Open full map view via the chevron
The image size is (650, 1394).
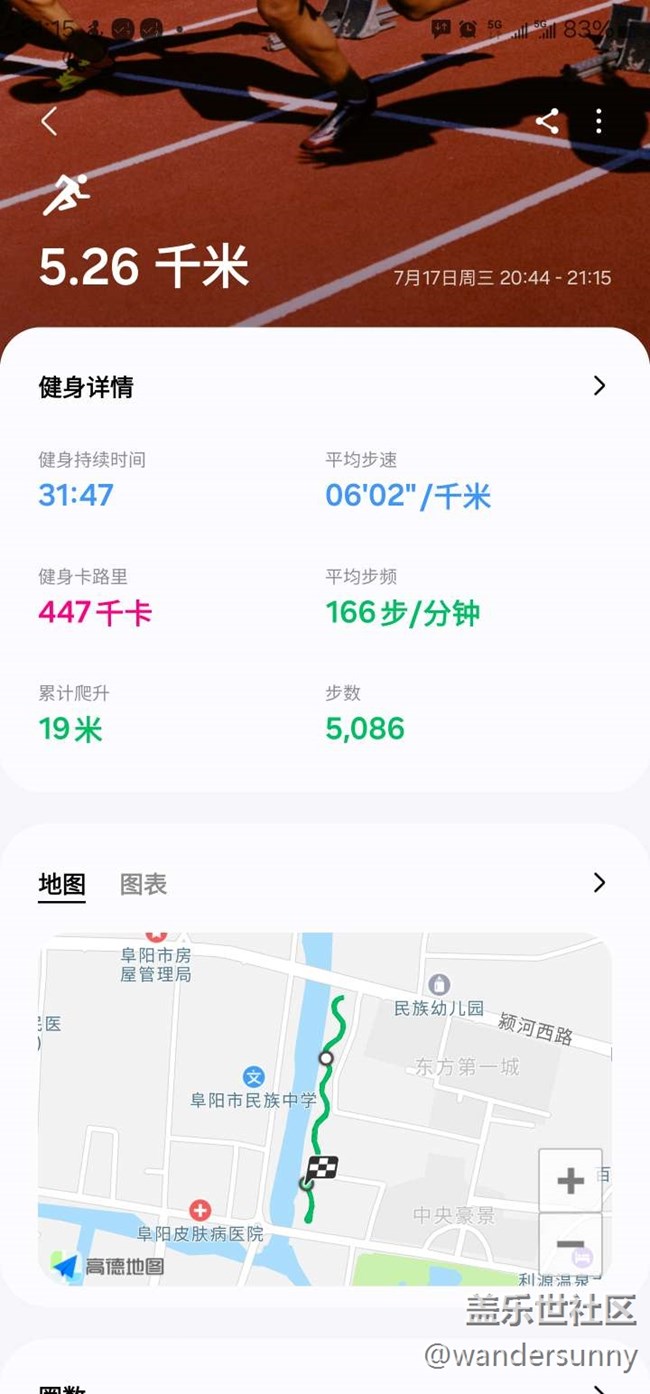pyautogui.click(x=599, y=882)
